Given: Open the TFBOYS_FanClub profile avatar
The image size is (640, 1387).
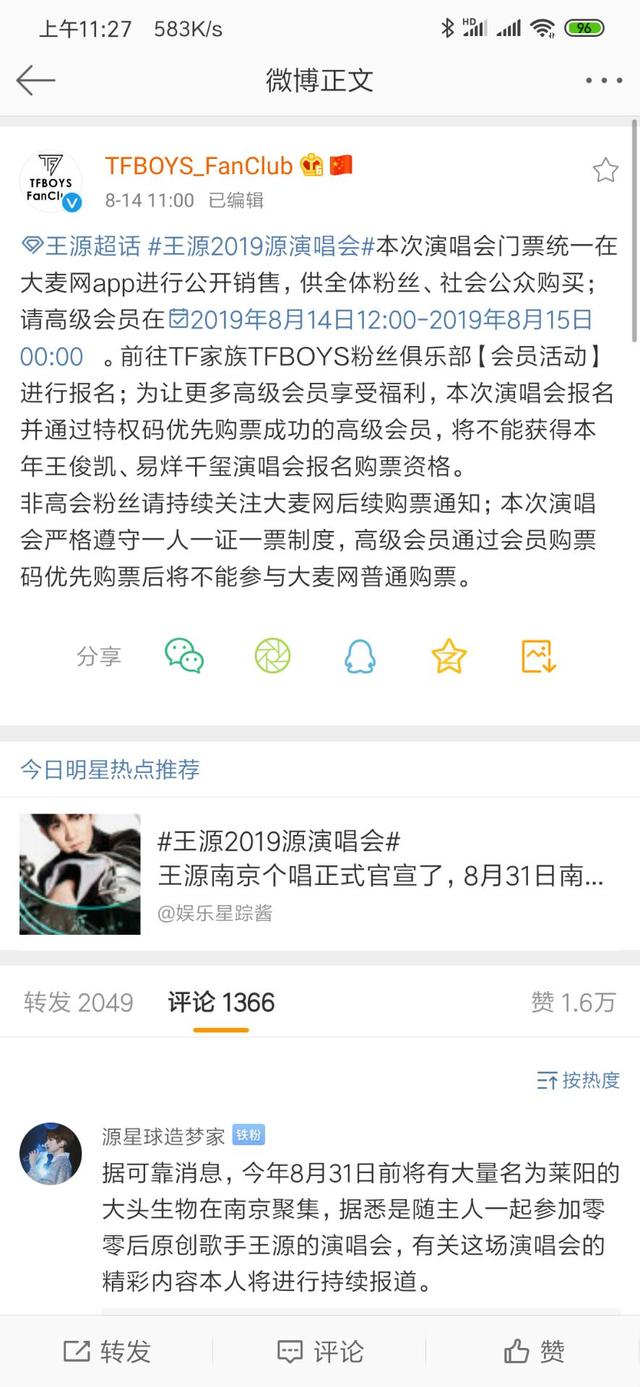Looking at the screenshot, I should pyautogui.click(x=52, y=182).
